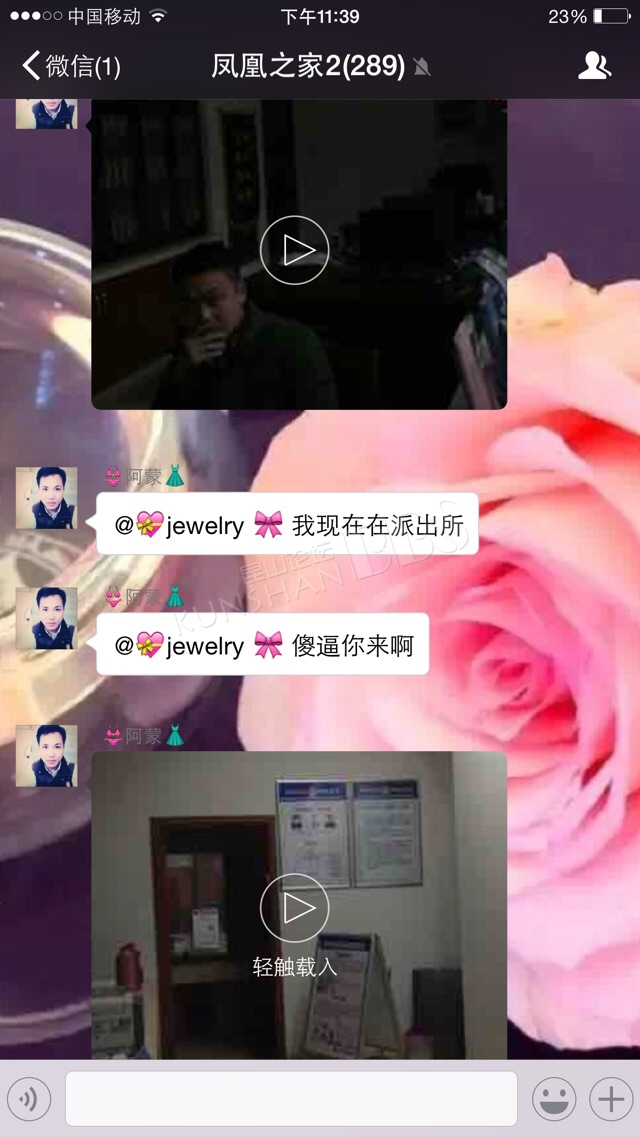Open the emoji sticker panel
The width and height of the screenshot is (640, 1137).
pos(554,1099)
